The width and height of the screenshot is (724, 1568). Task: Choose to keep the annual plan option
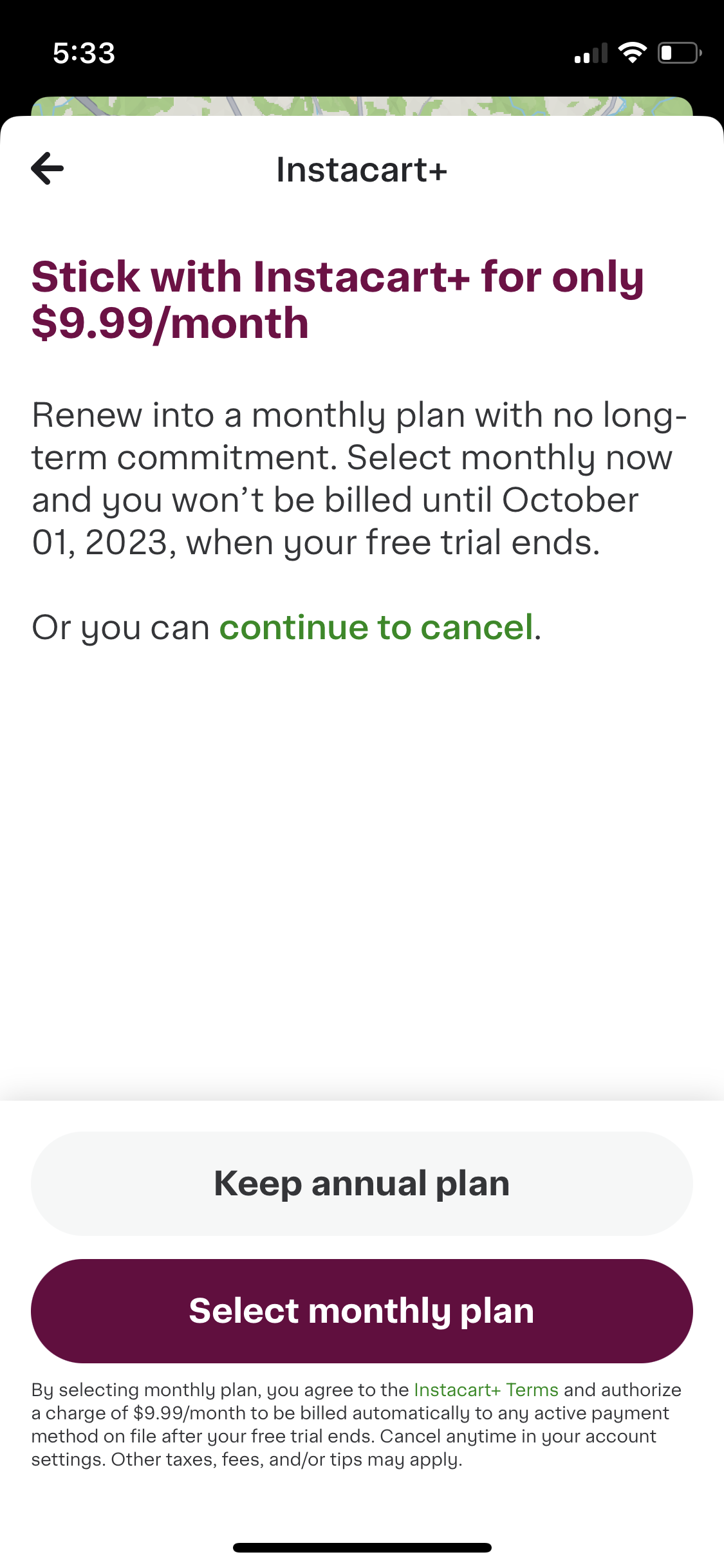(362, 1183)
